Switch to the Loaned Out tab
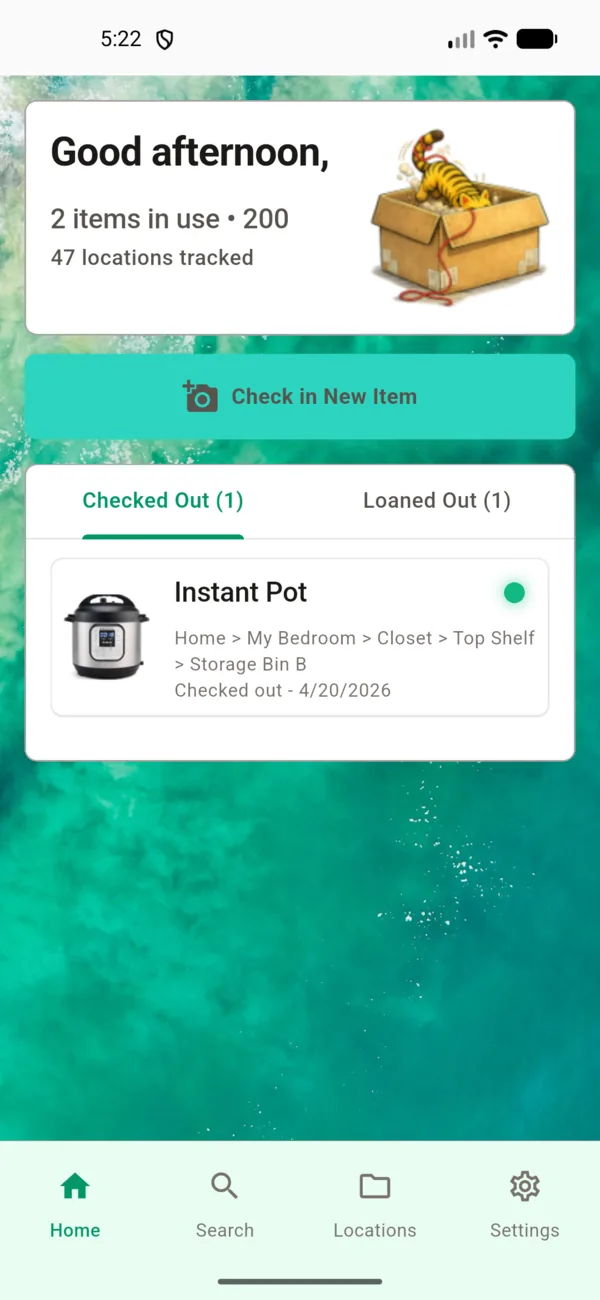Screen dimensions: 600x1300 [x=436, y=501]
